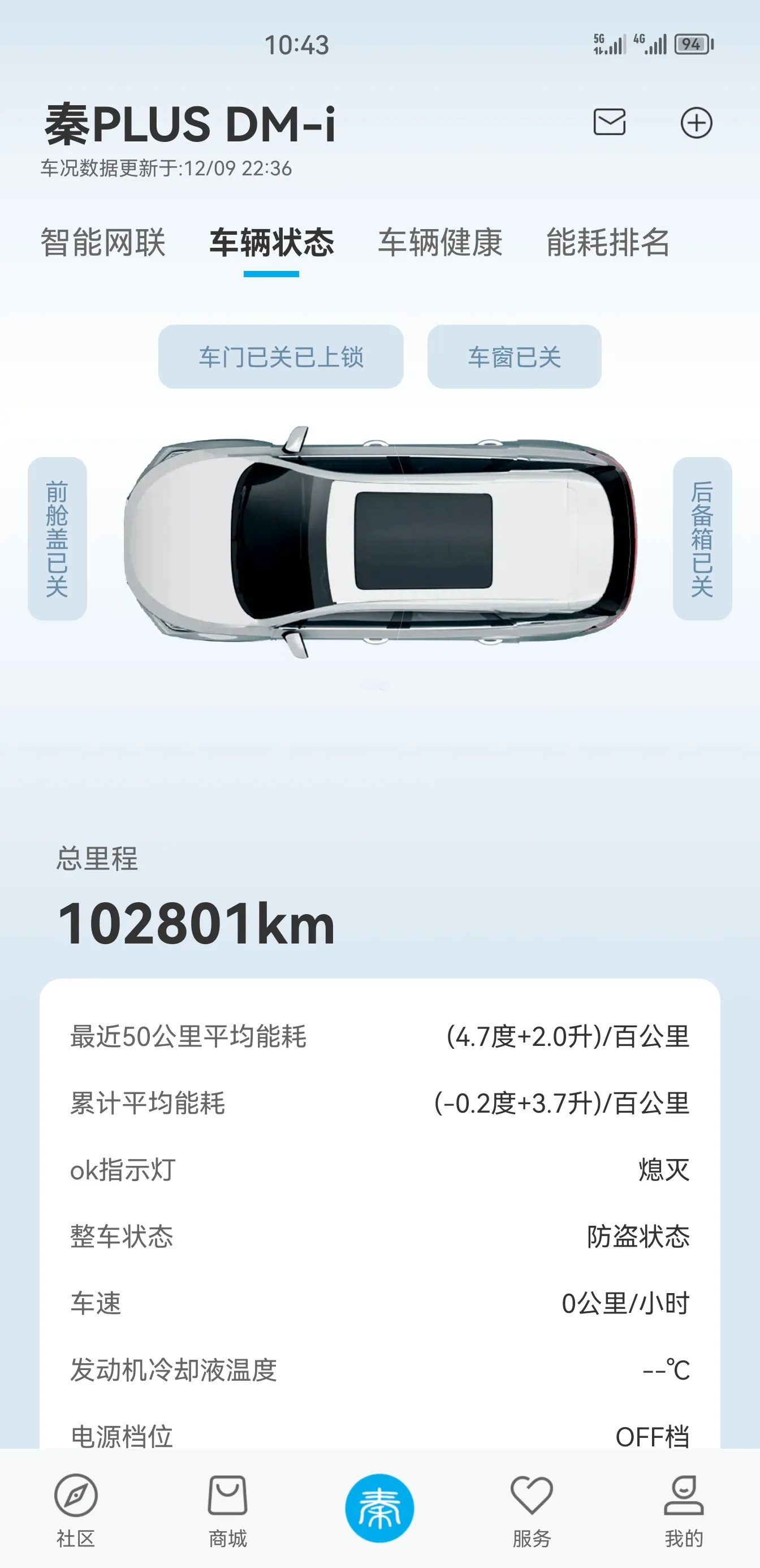The height and width of the screenshot is (1568, 760).
Task: Select the 车辆状态 tab
Action: (x=271, y=242)
